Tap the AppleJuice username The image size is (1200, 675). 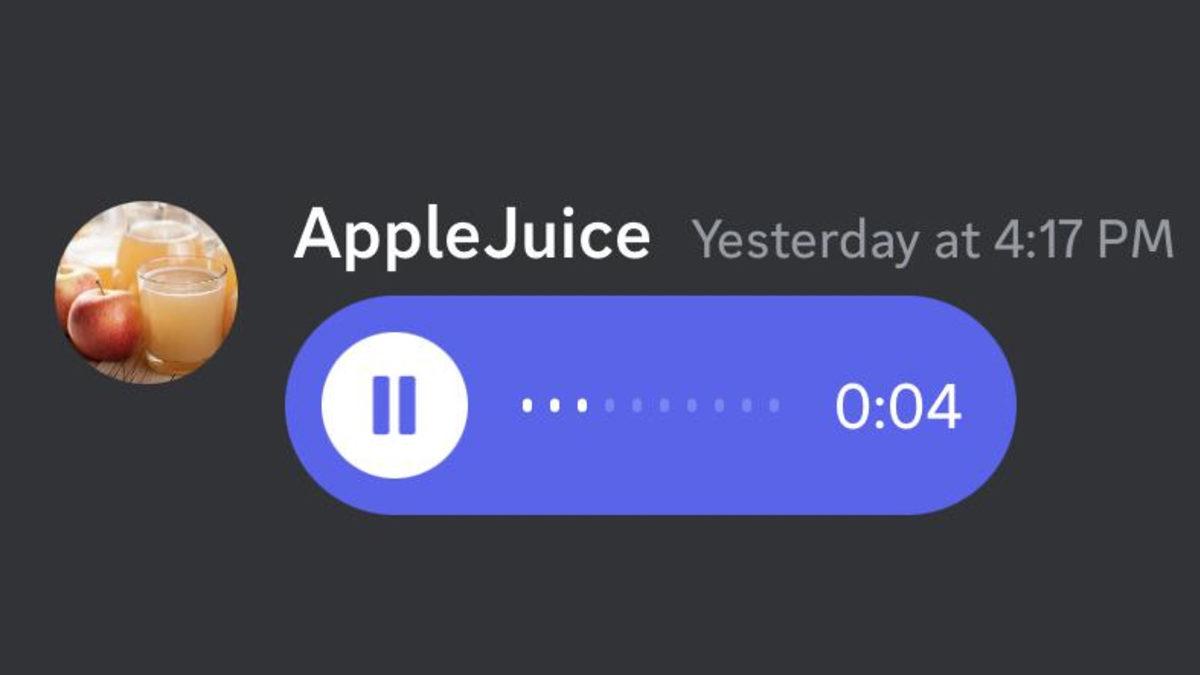tap(472, 237)
